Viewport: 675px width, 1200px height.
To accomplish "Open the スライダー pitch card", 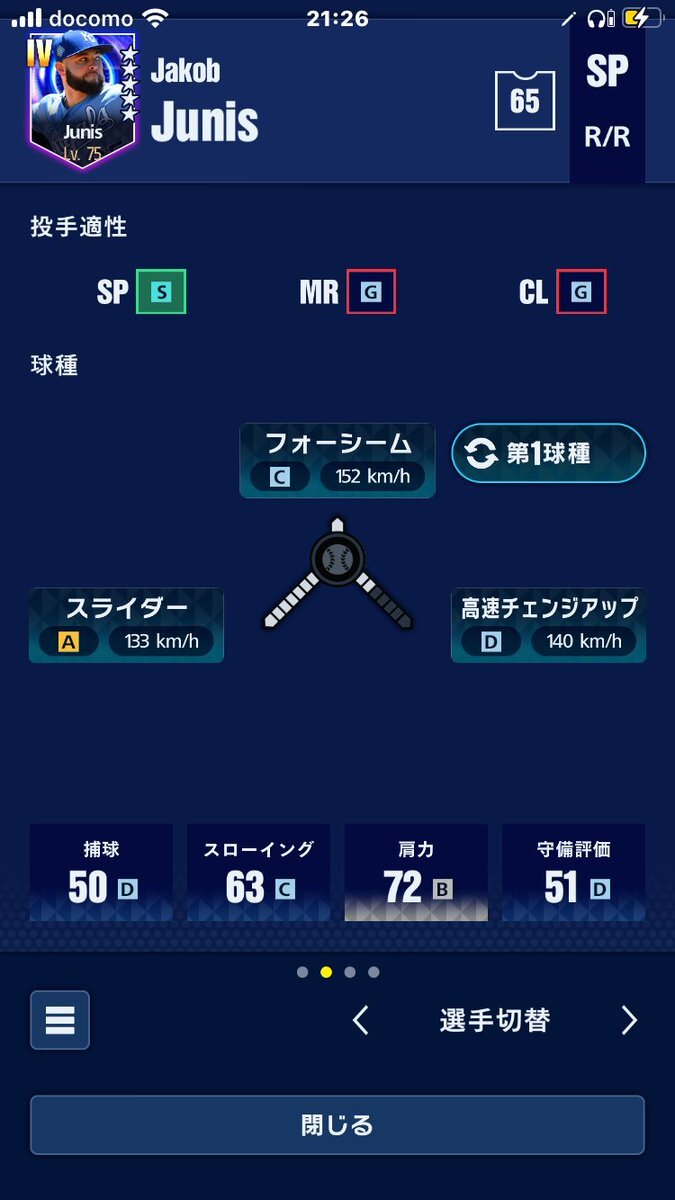I will (x=126, y=625).
